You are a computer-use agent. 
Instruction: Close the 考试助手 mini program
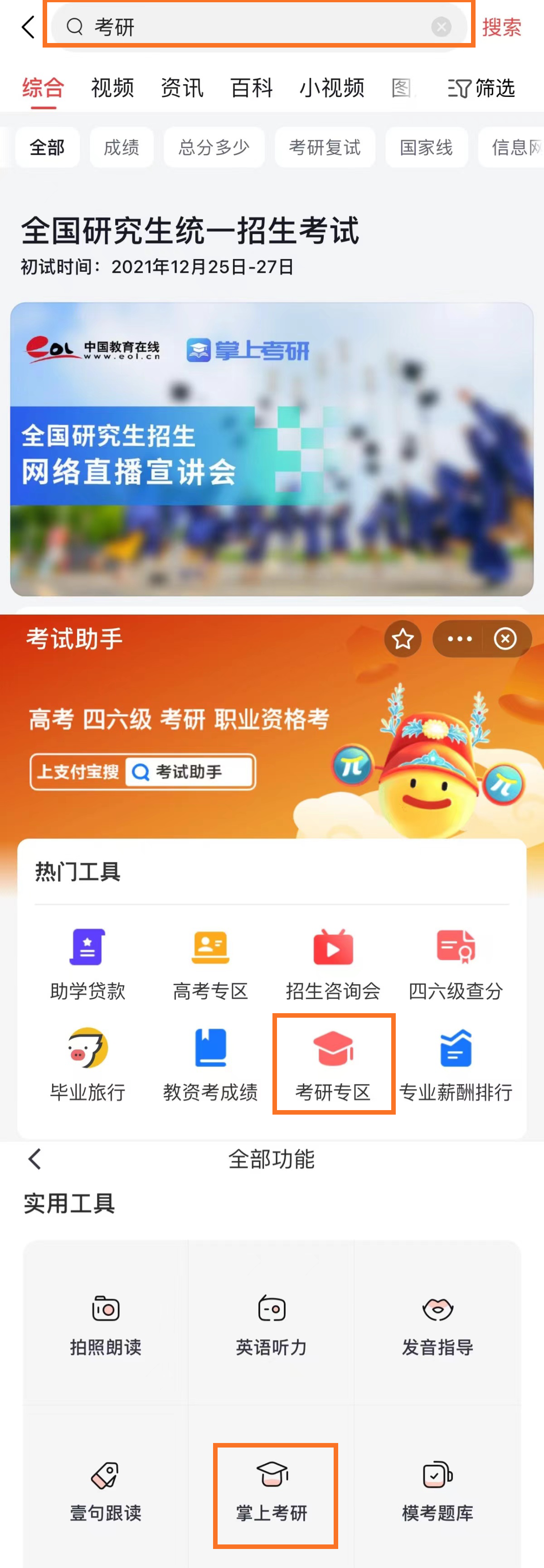(505, 639)
